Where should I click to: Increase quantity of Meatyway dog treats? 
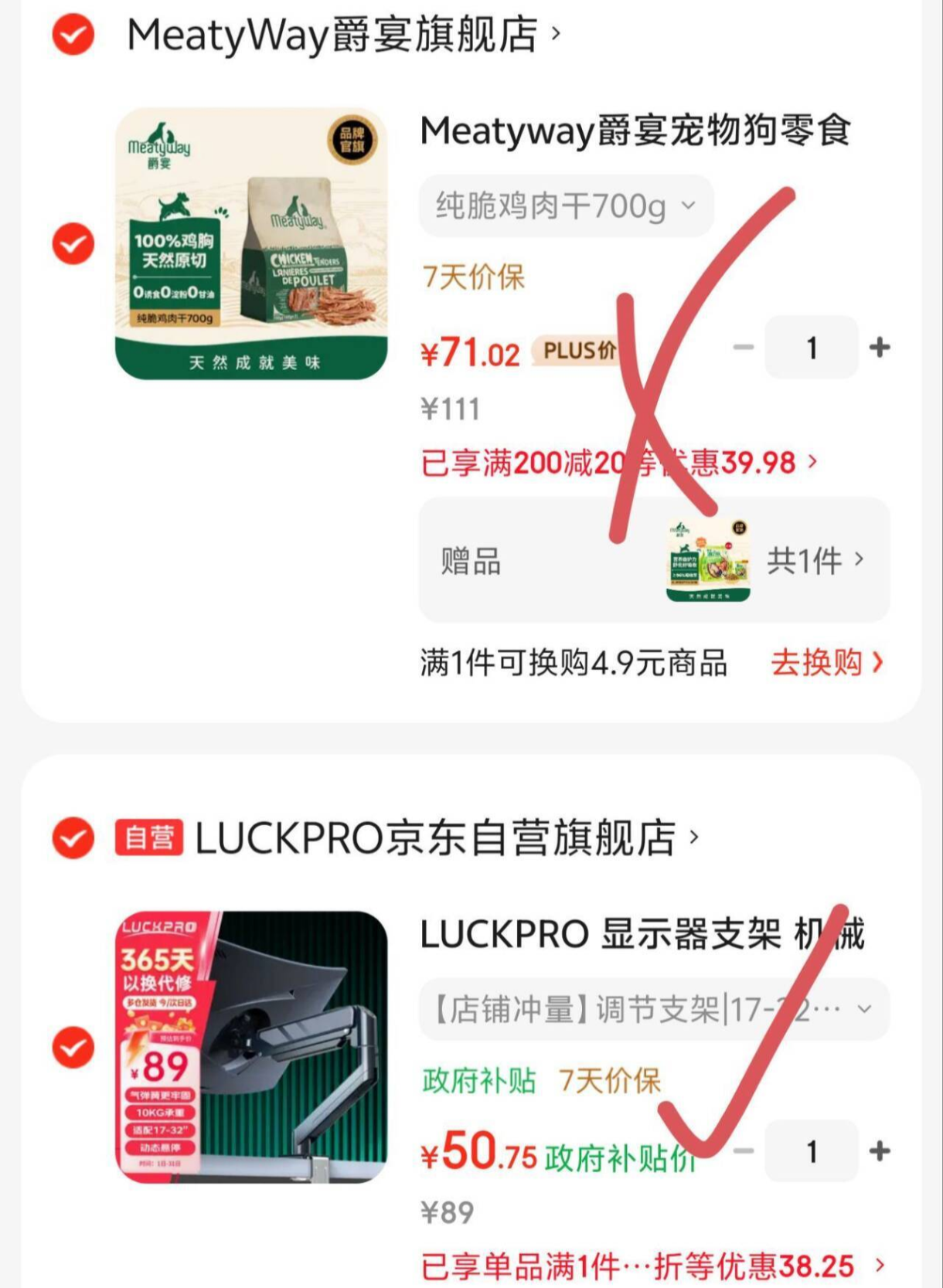(x=880, y=348)
